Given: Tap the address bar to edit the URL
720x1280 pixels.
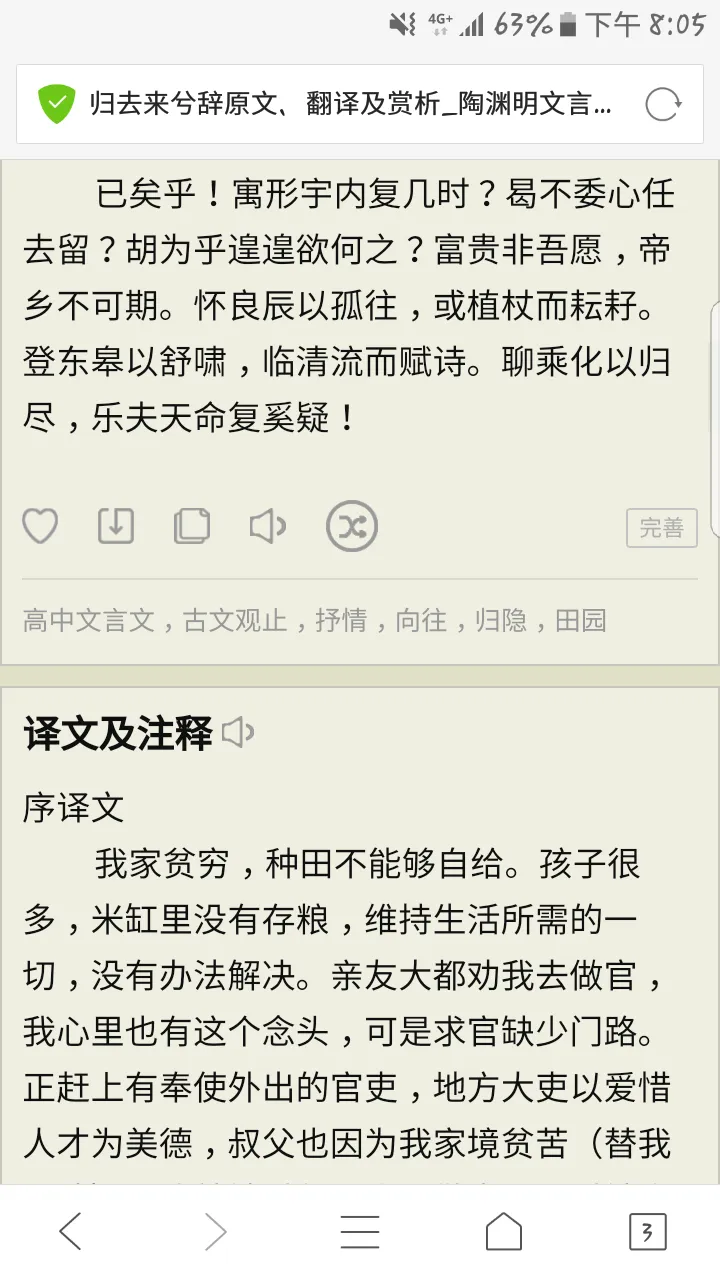Looking at the screenshot, I should [350, 103].
